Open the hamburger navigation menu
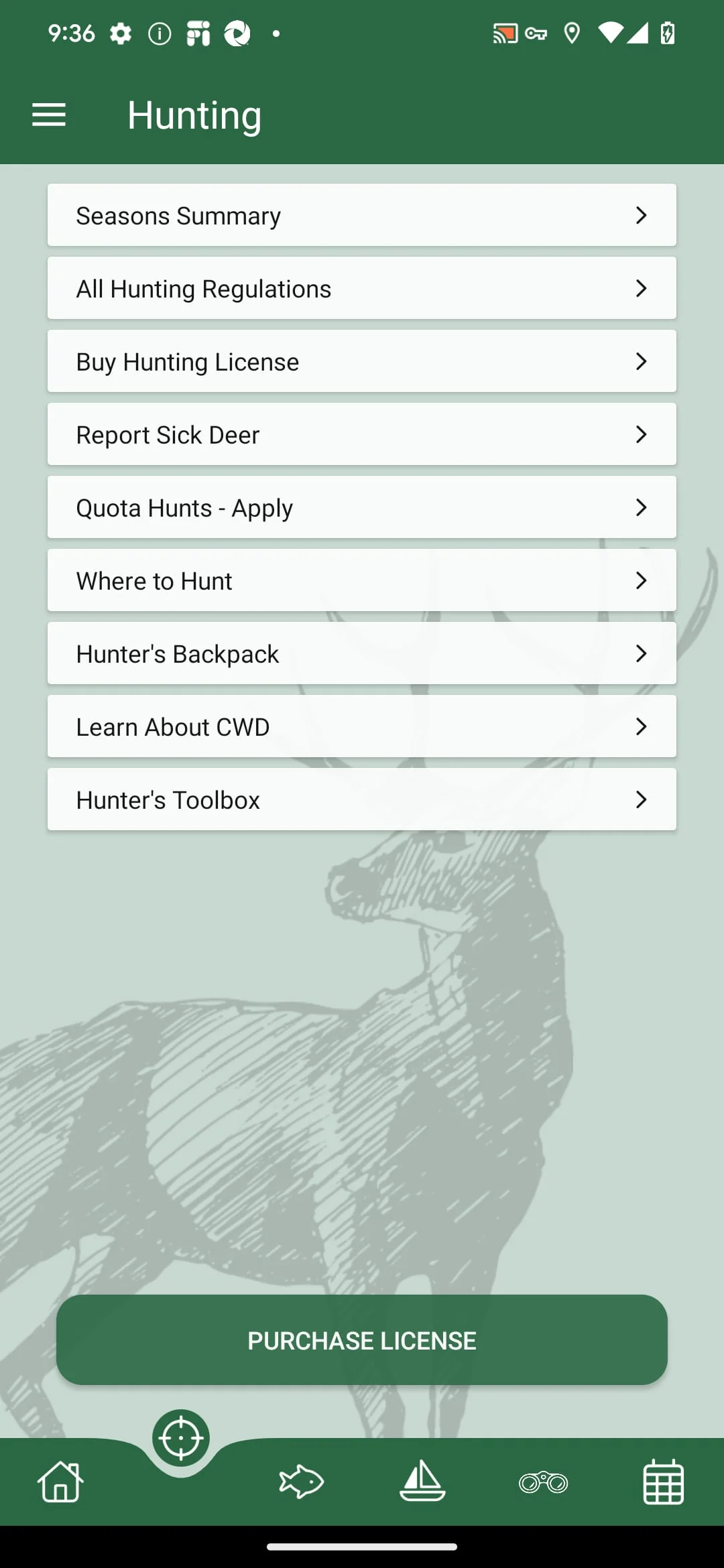Screen dimensions: 724x1568 click(x=49, y=115)
